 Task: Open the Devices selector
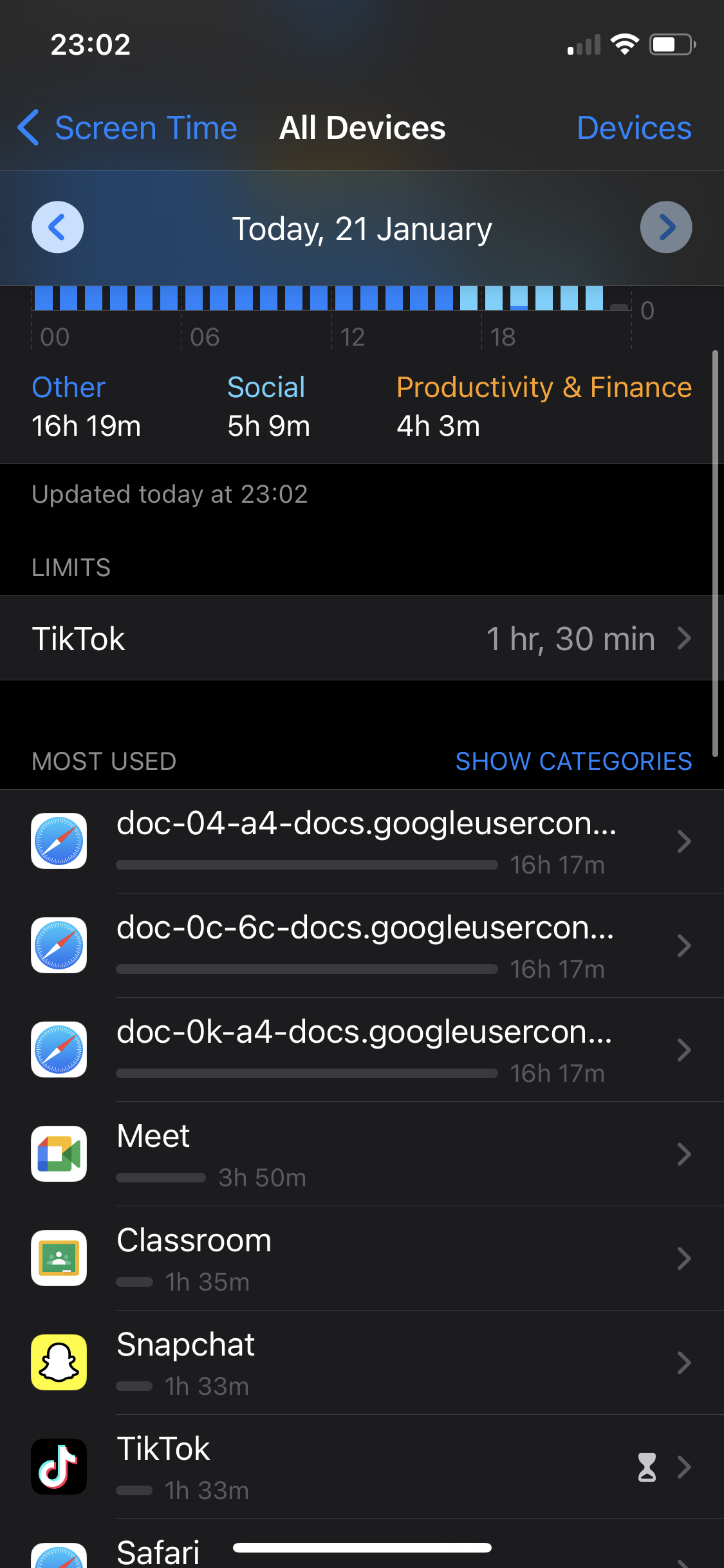[x=634, y=128]
